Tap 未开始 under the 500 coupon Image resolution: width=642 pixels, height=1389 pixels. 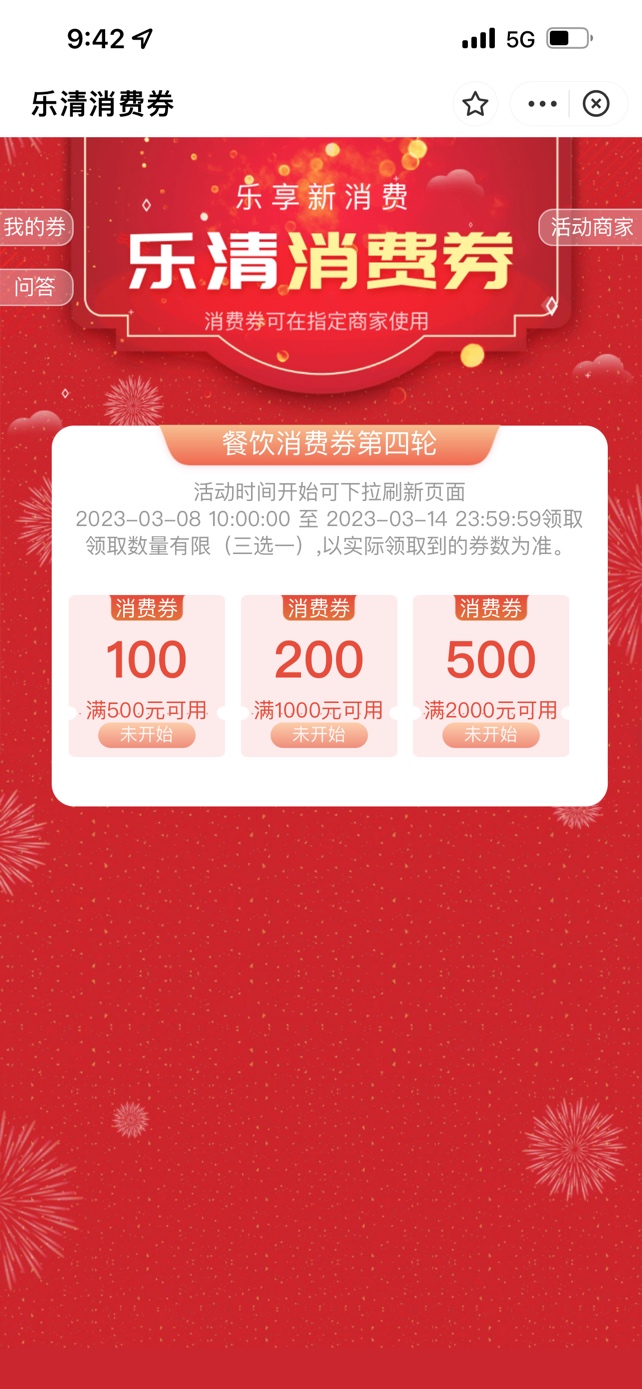[x=491, y=736]
